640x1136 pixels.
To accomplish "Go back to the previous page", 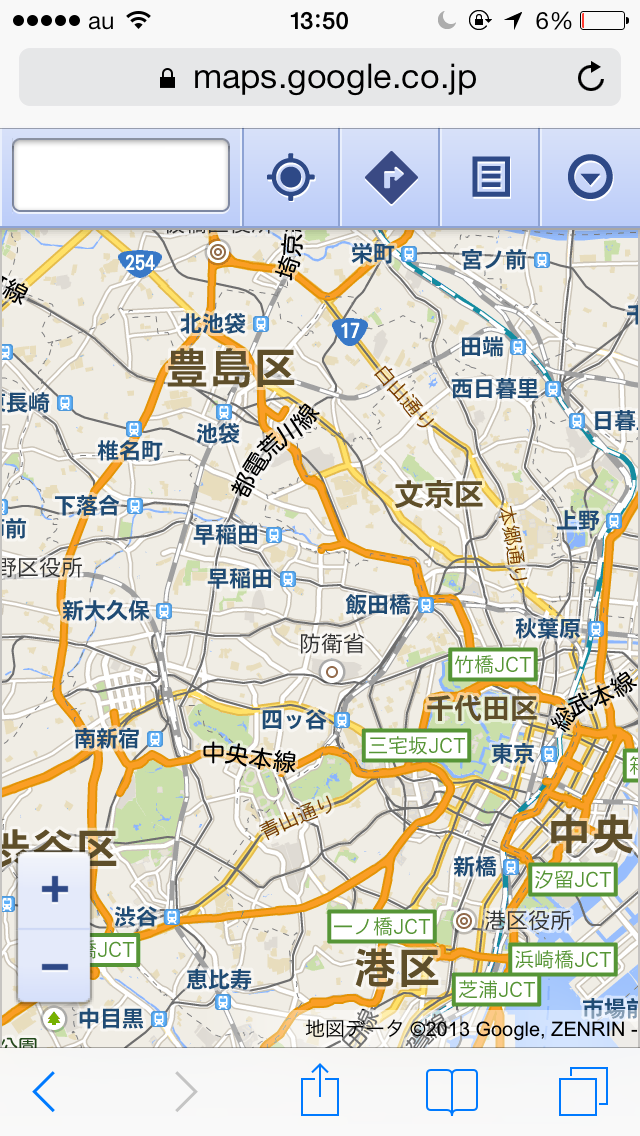I will [x=44, y=1090].
